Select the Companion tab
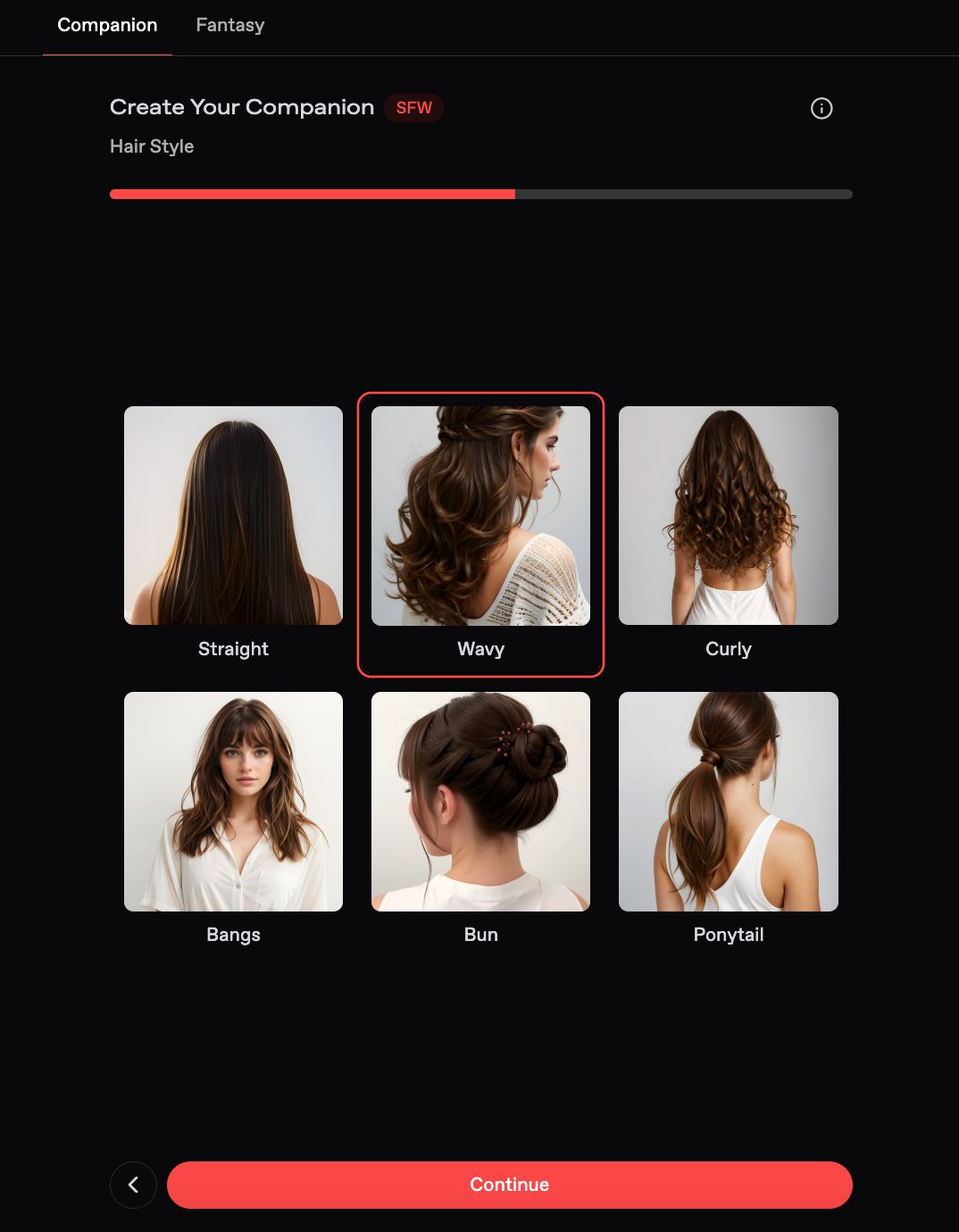959x1232 pixels. click(x=107, y=25)
